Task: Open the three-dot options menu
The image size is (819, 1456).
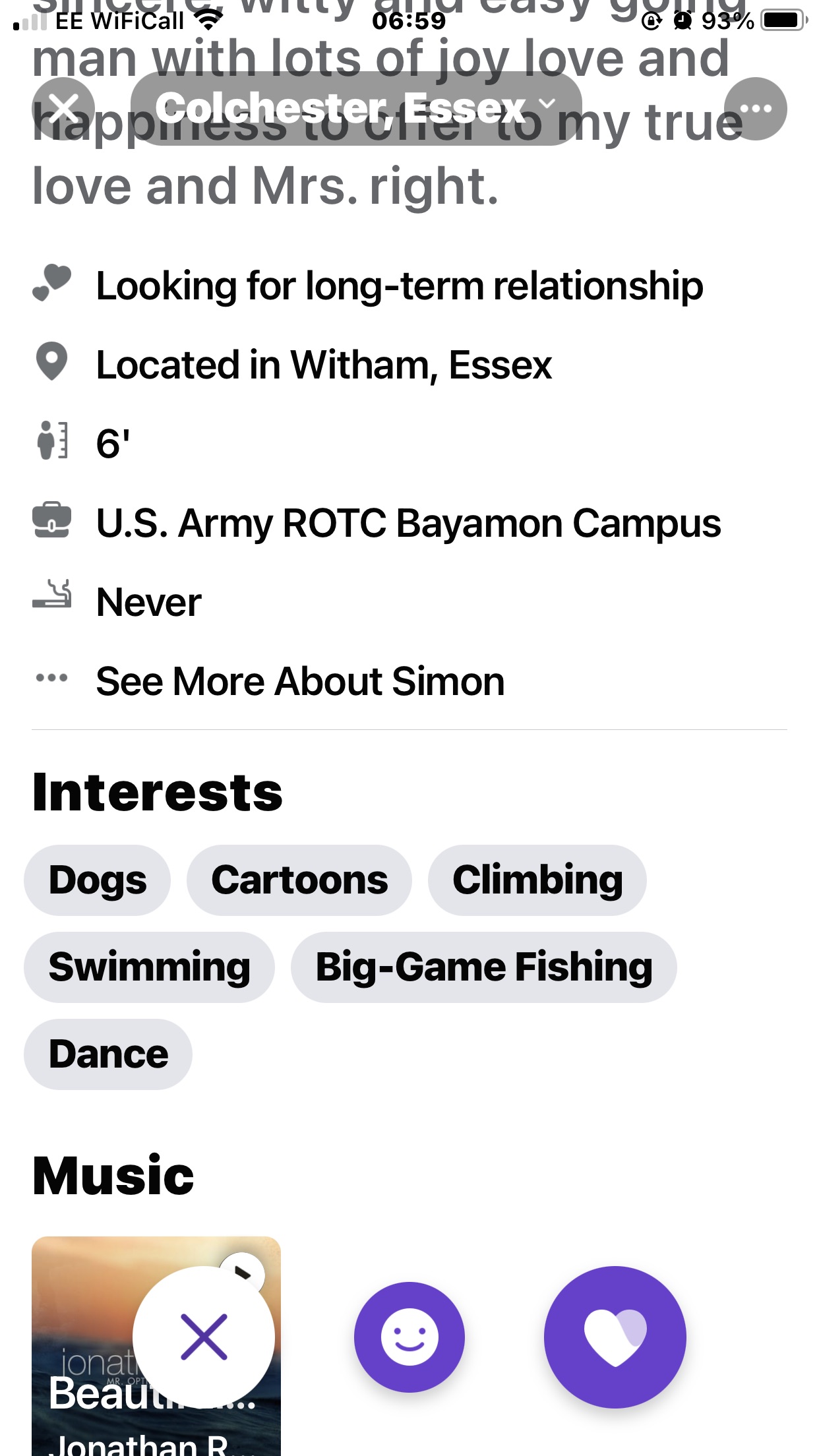Action: click(x=755, y=109)
